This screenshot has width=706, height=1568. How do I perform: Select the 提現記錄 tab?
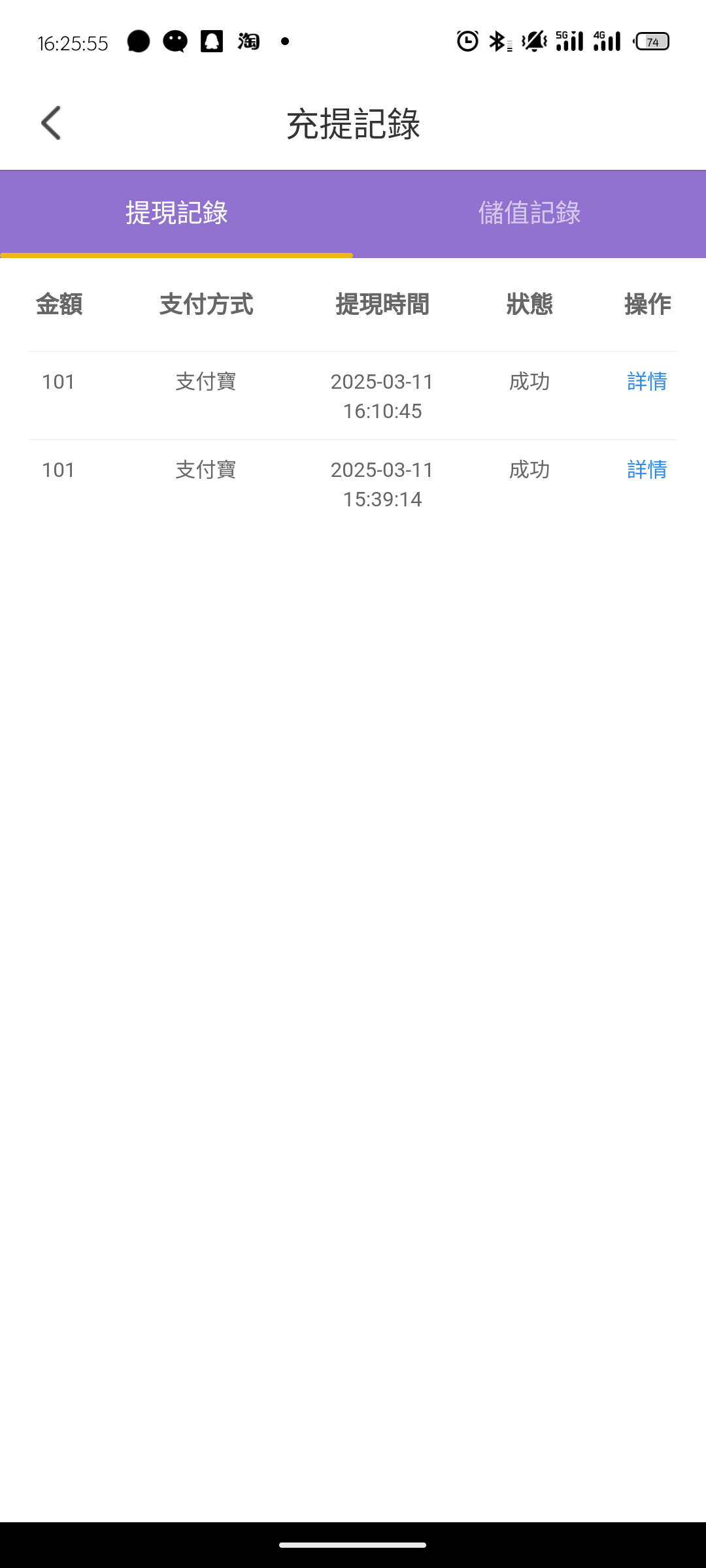[176, 213]
